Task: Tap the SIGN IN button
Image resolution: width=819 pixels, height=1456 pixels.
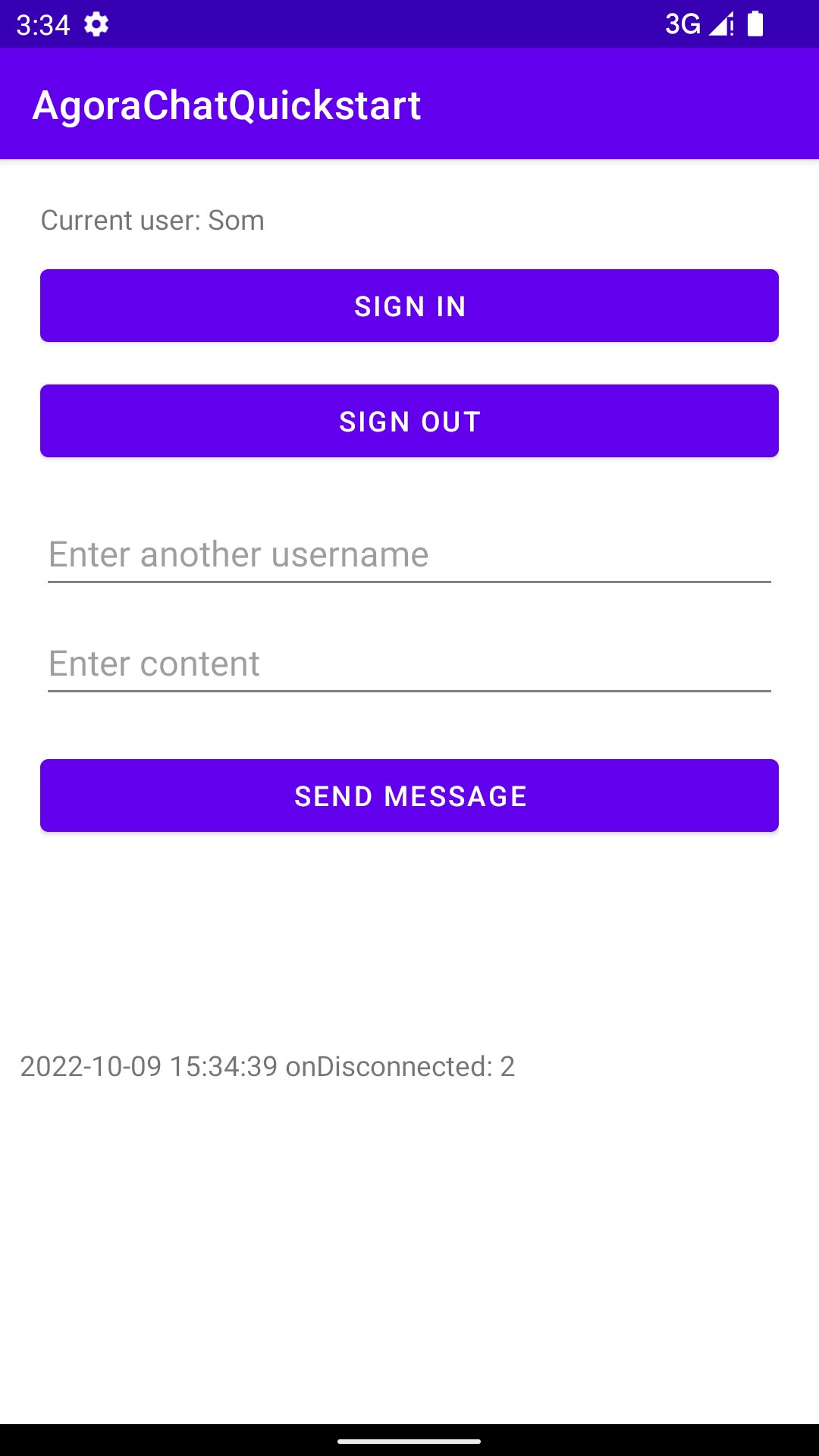Action: pos(409,306)
